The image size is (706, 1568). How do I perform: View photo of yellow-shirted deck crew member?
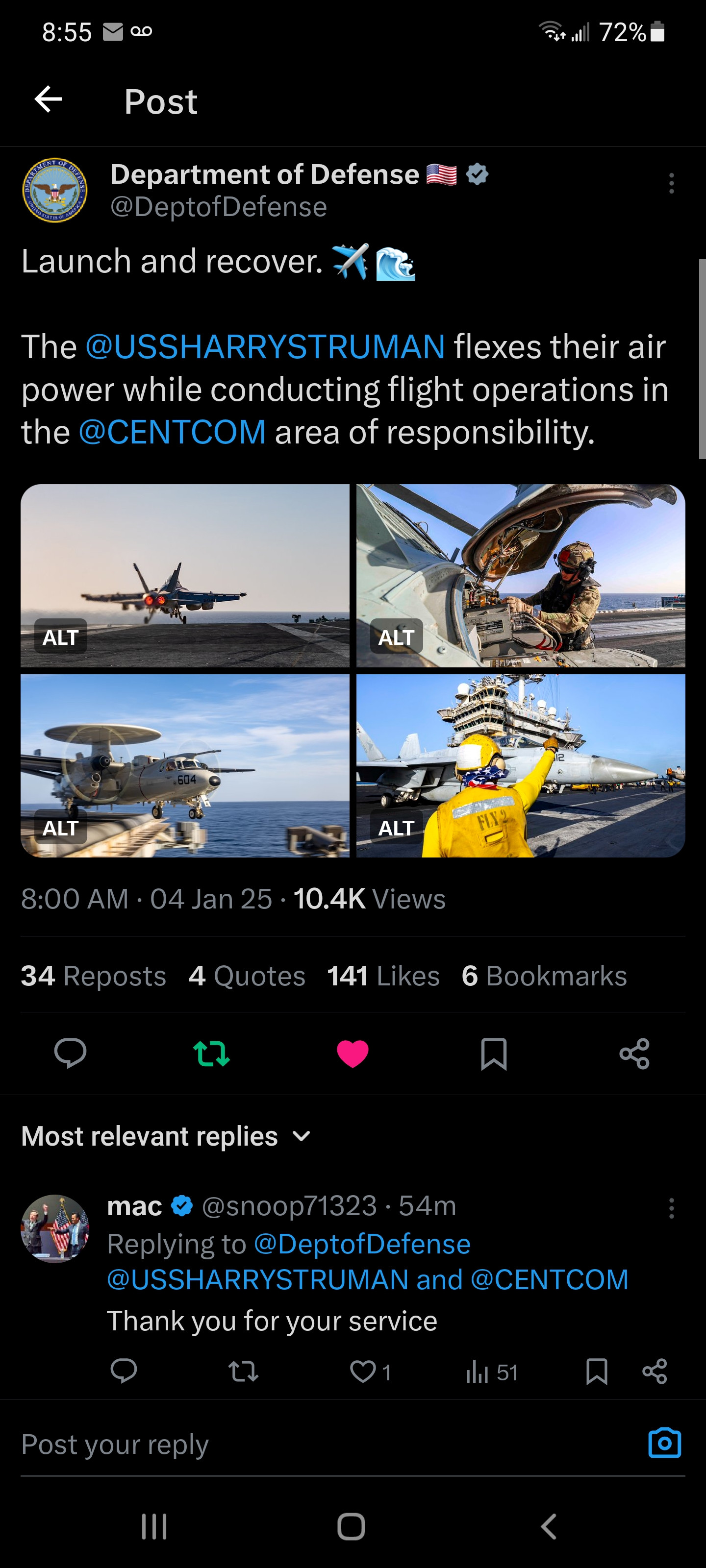[521, 765]
